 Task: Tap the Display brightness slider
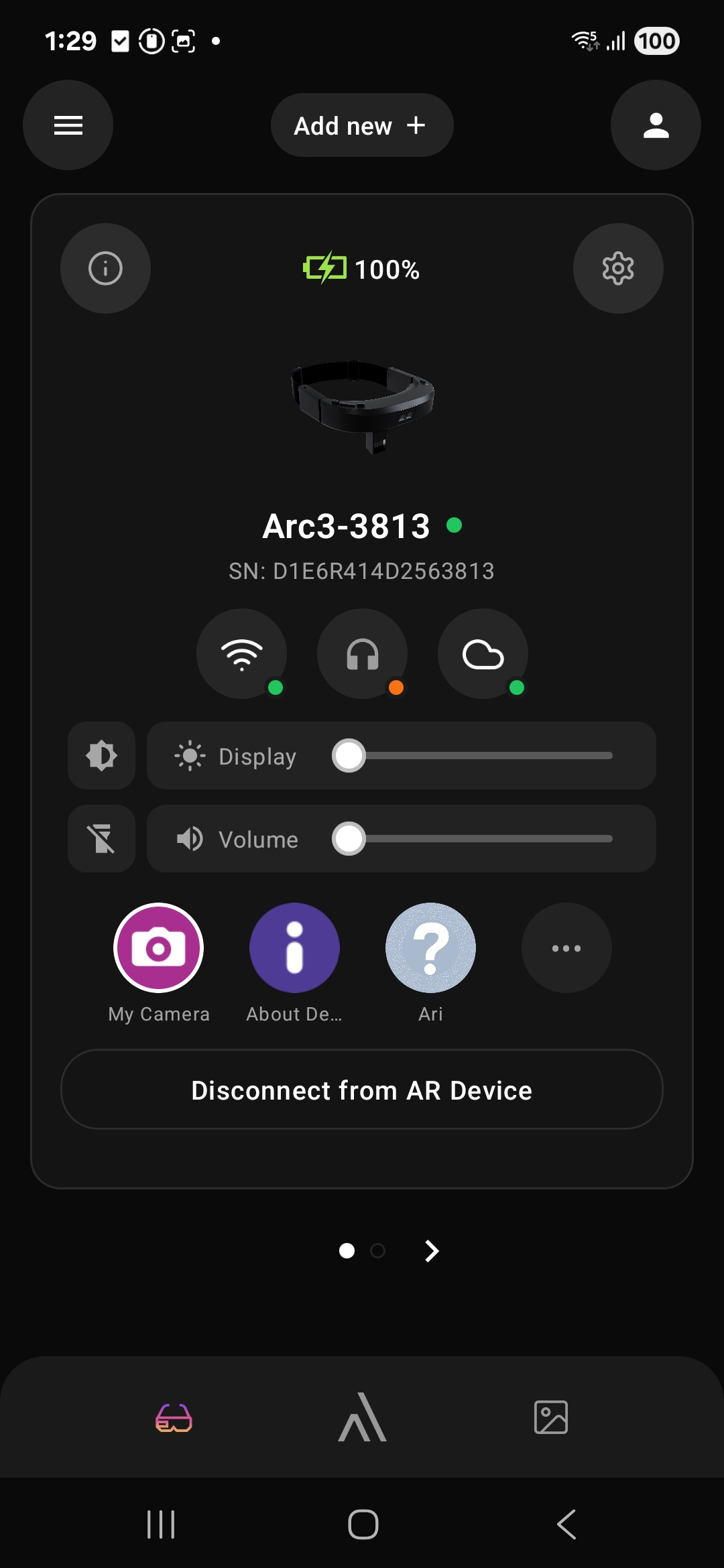pos(472,756)
